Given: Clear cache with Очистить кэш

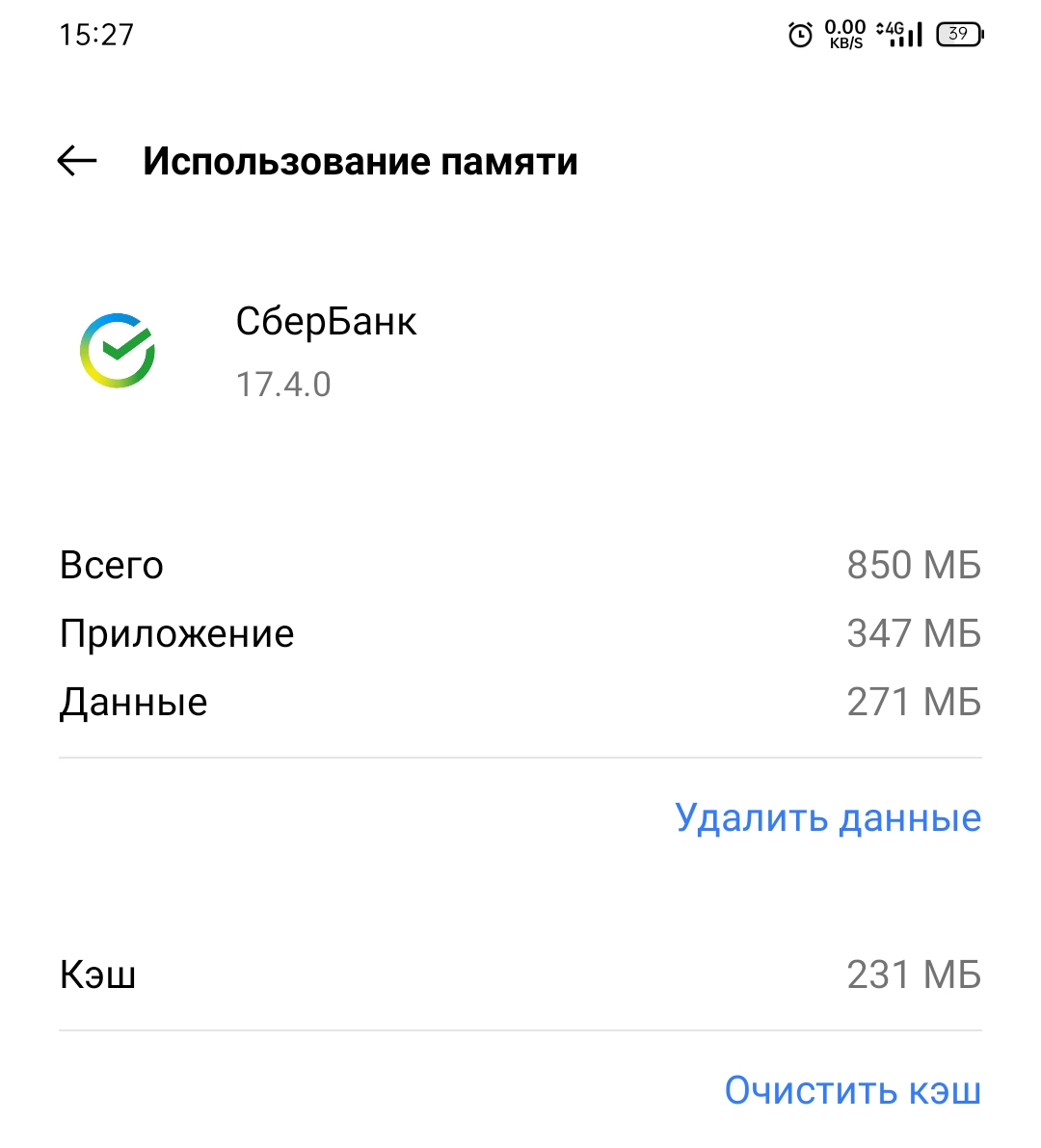Looking at the screenshot, I should click(852, 1090).
